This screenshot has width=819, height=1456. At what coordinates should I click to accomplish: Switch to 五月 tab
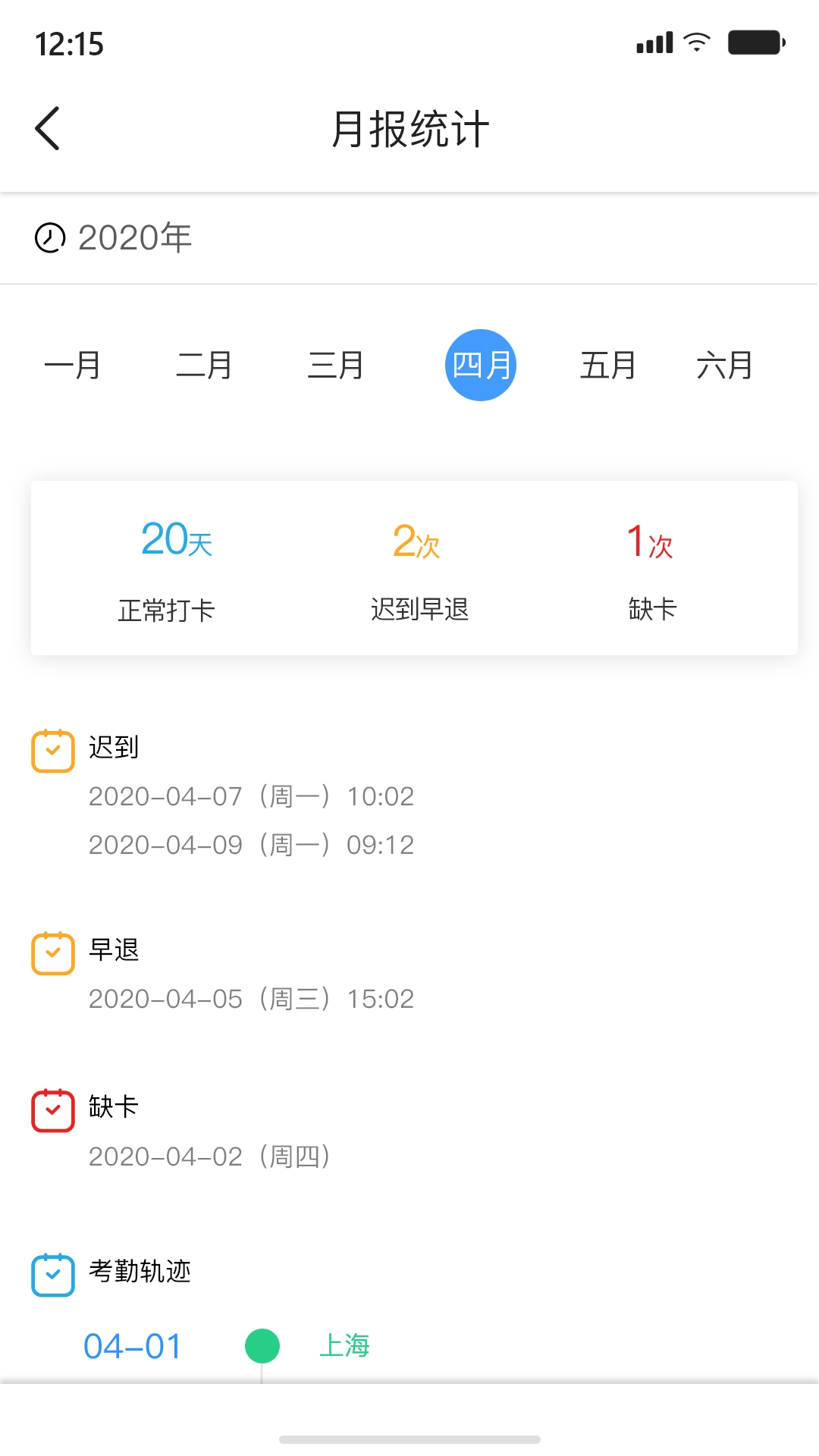607,366
